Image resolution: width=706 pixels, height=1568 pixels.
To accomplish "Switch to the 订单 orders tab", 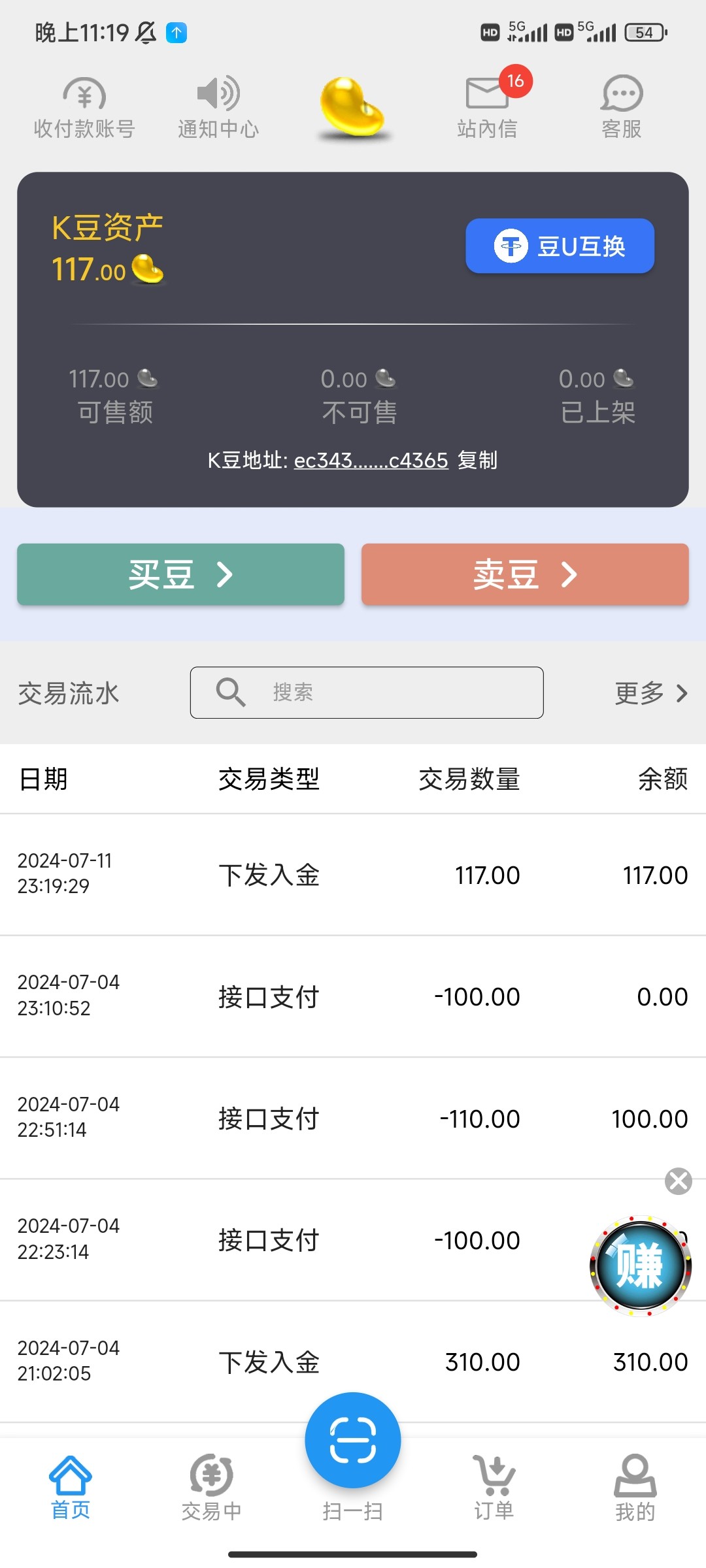I will pyautogui.click(x=494, y=1484).
